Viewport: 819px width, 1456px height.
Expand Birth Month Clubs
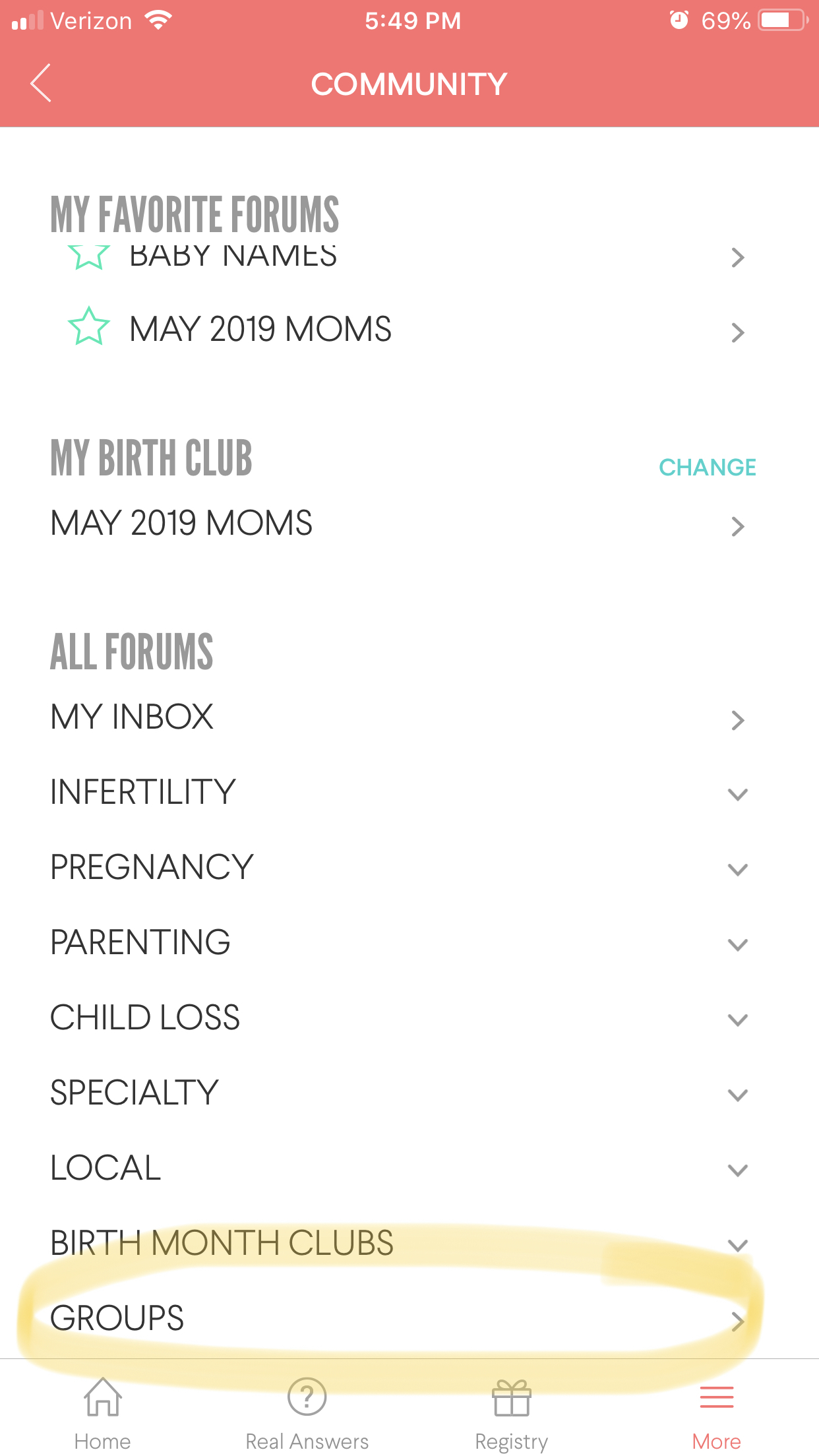pyautogui.click(x=409, y=1244)
